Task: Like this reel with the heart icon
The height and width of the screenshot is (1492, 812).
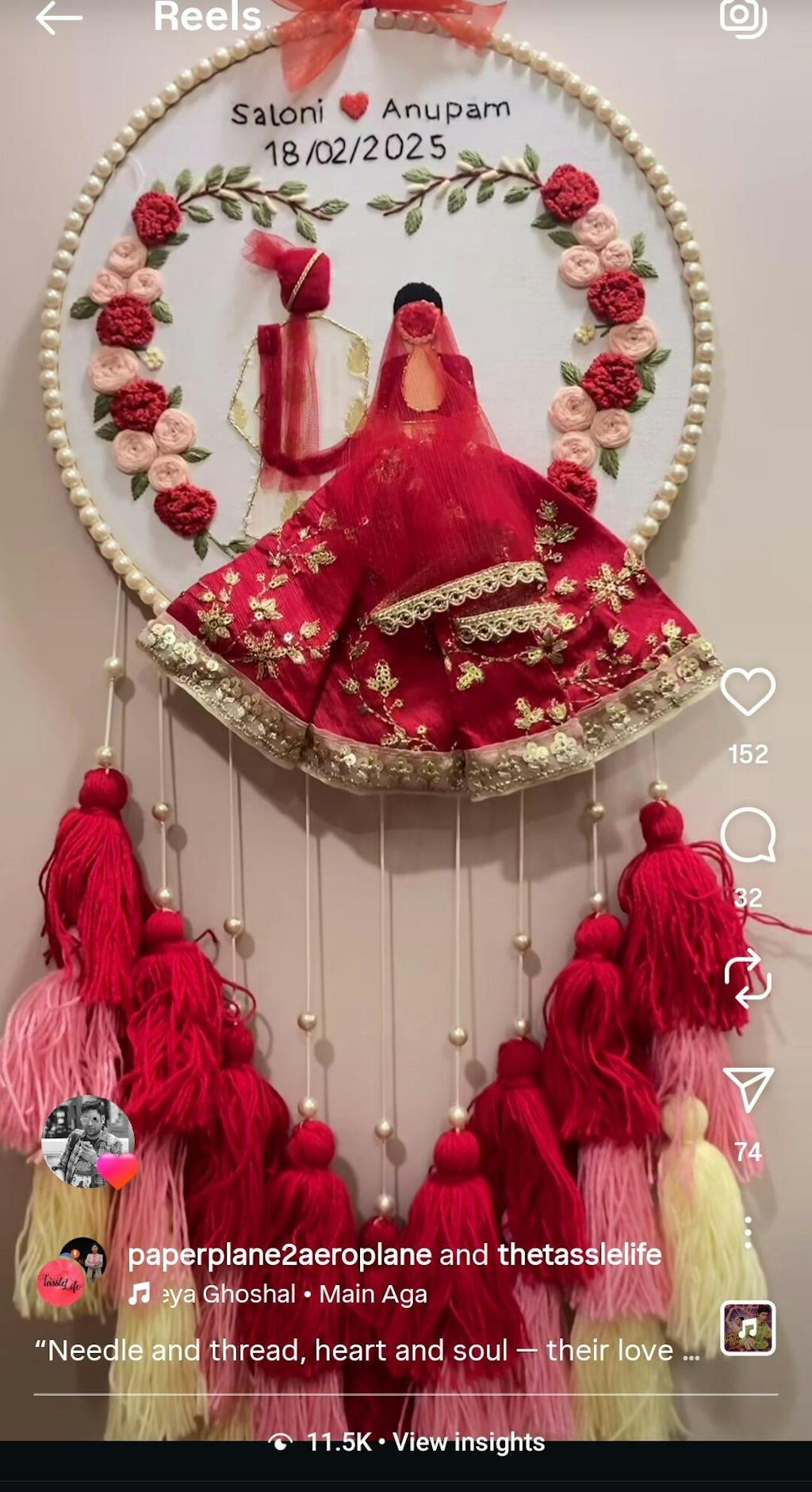Action: pos(747,692)
